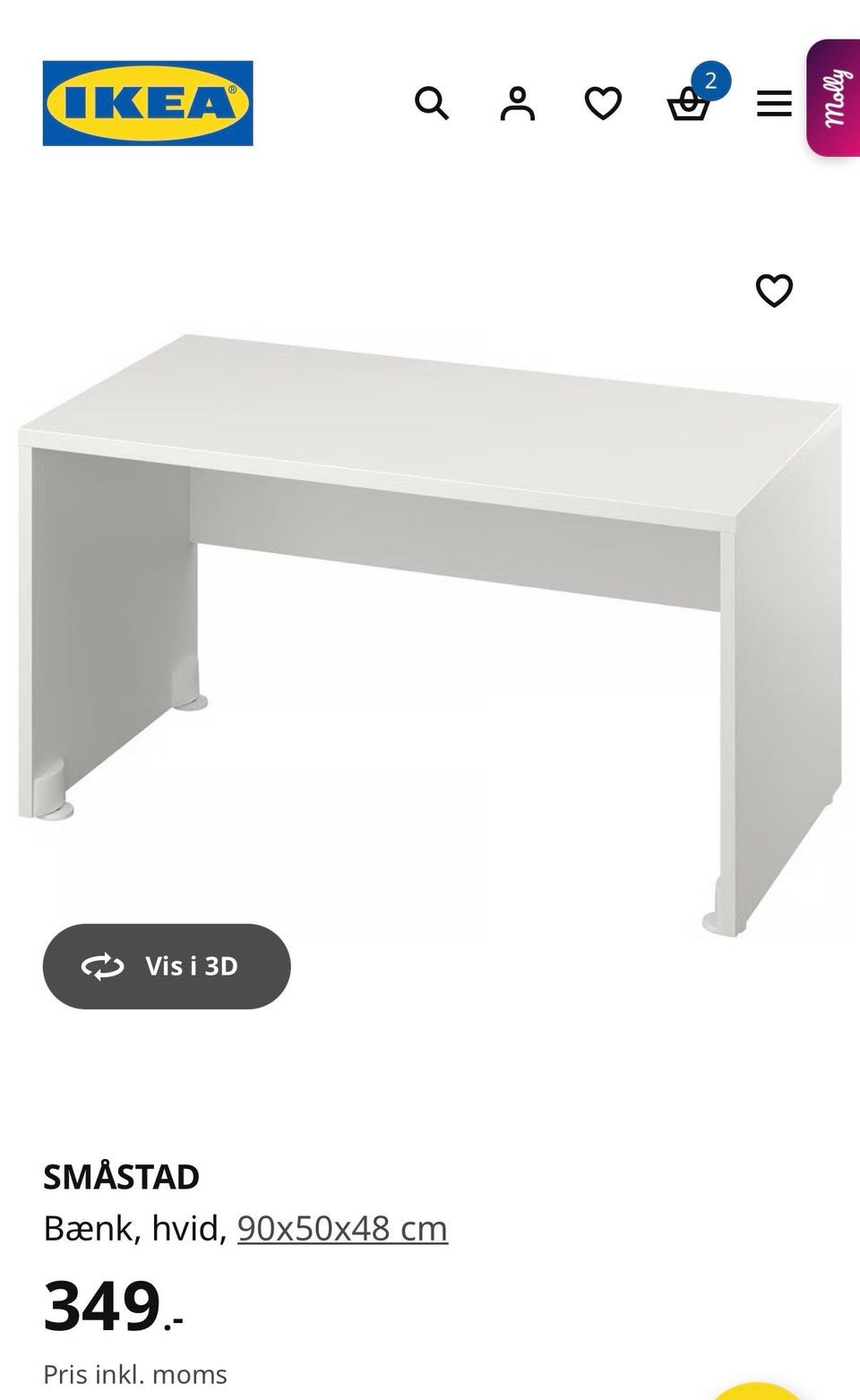Screen dimensions: 860x1400
Task: Open your account via the person icon
Action: 519,104
